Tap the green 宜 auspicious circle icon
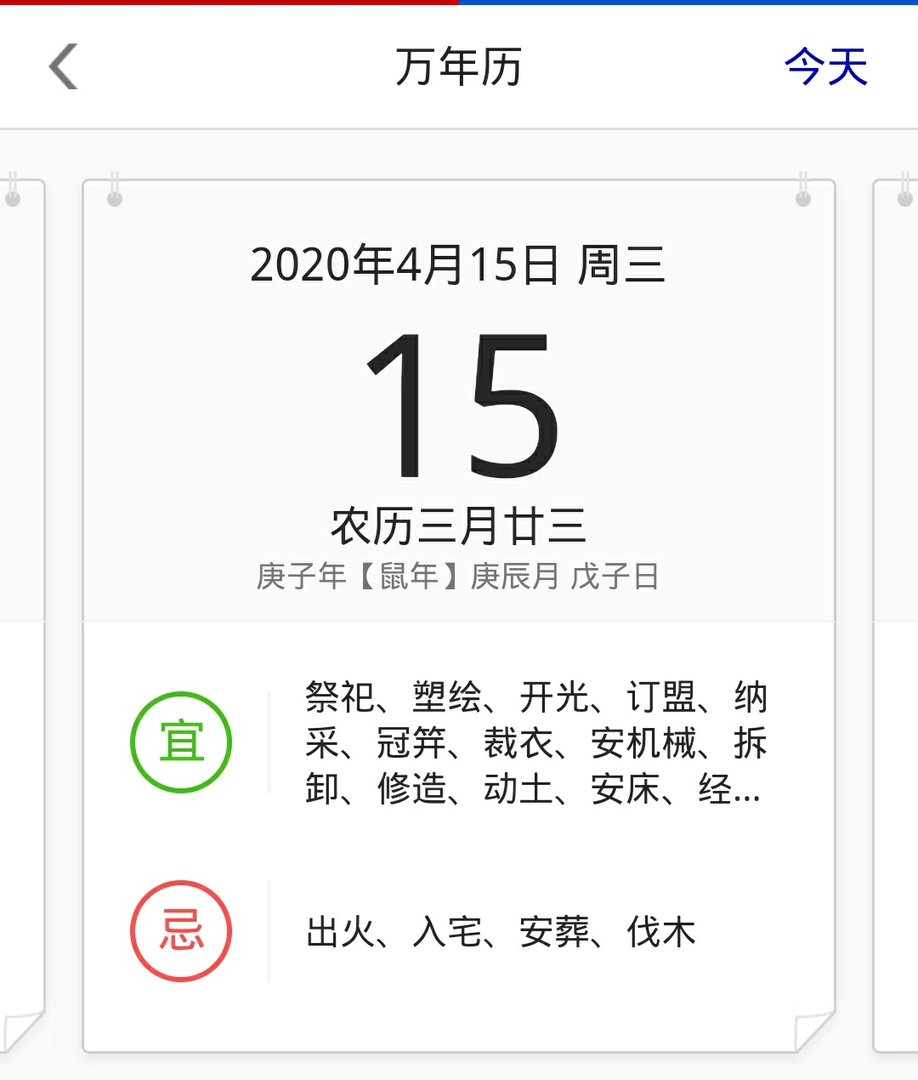Viewport: 918px width, 1080px height. pos(180,740)
